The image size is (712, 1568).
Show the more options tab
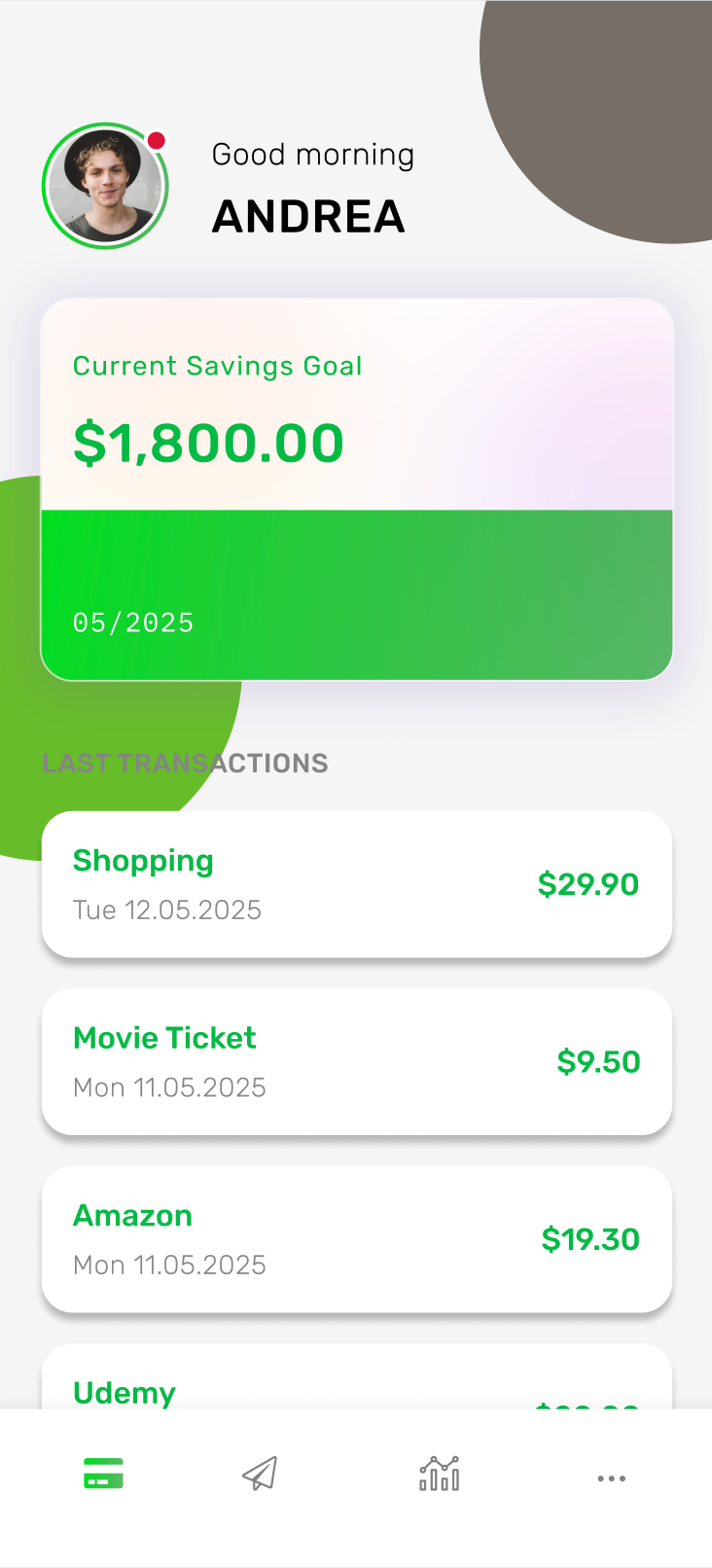(x=611, y=1479)
